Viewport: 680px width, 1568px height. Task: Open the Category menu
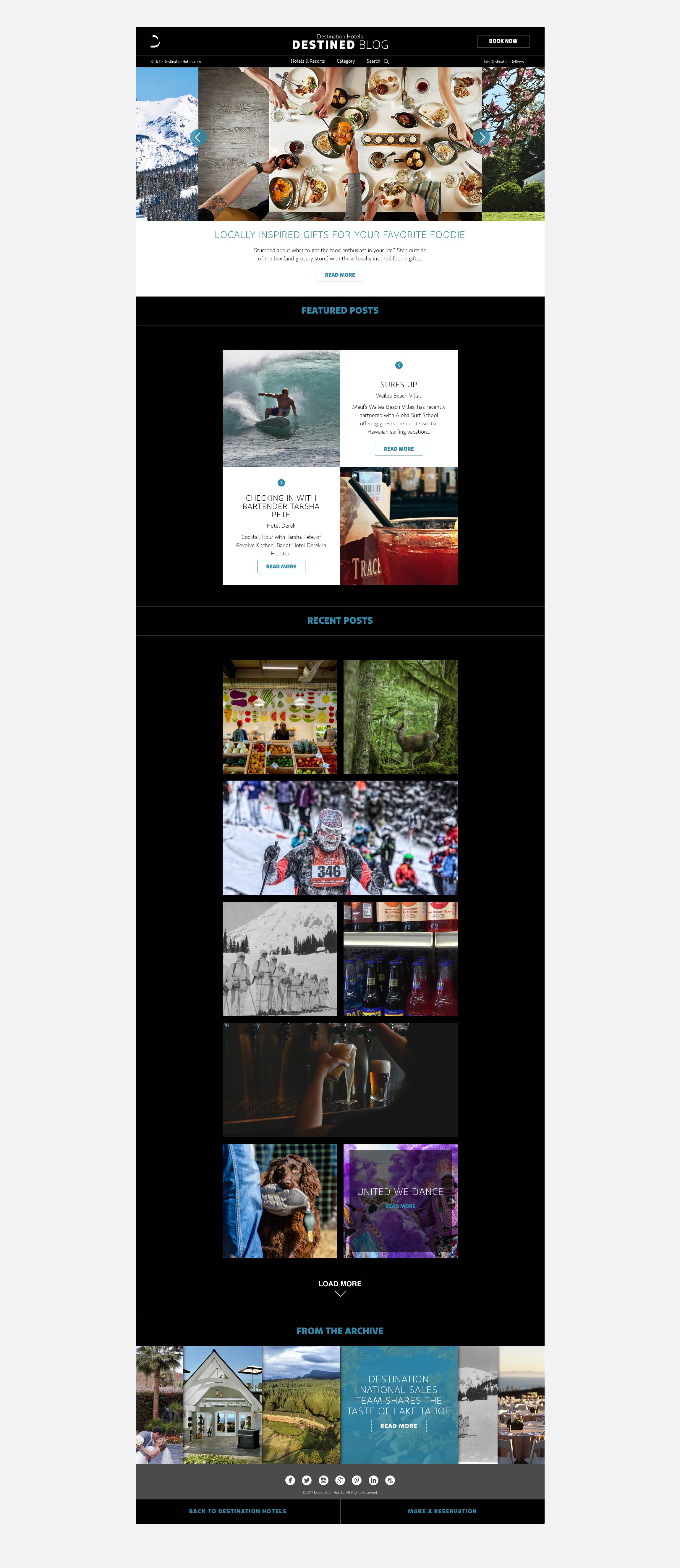pyautogui.click(x=345, y=61)
